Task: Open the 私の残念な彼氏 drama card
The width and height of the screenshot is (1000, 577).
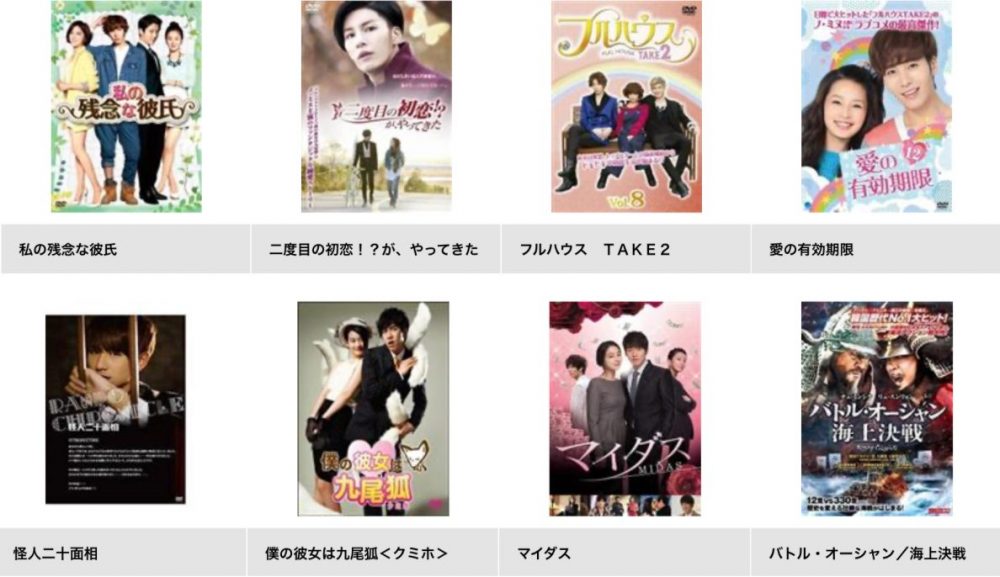Action: (x=125, y=105)
